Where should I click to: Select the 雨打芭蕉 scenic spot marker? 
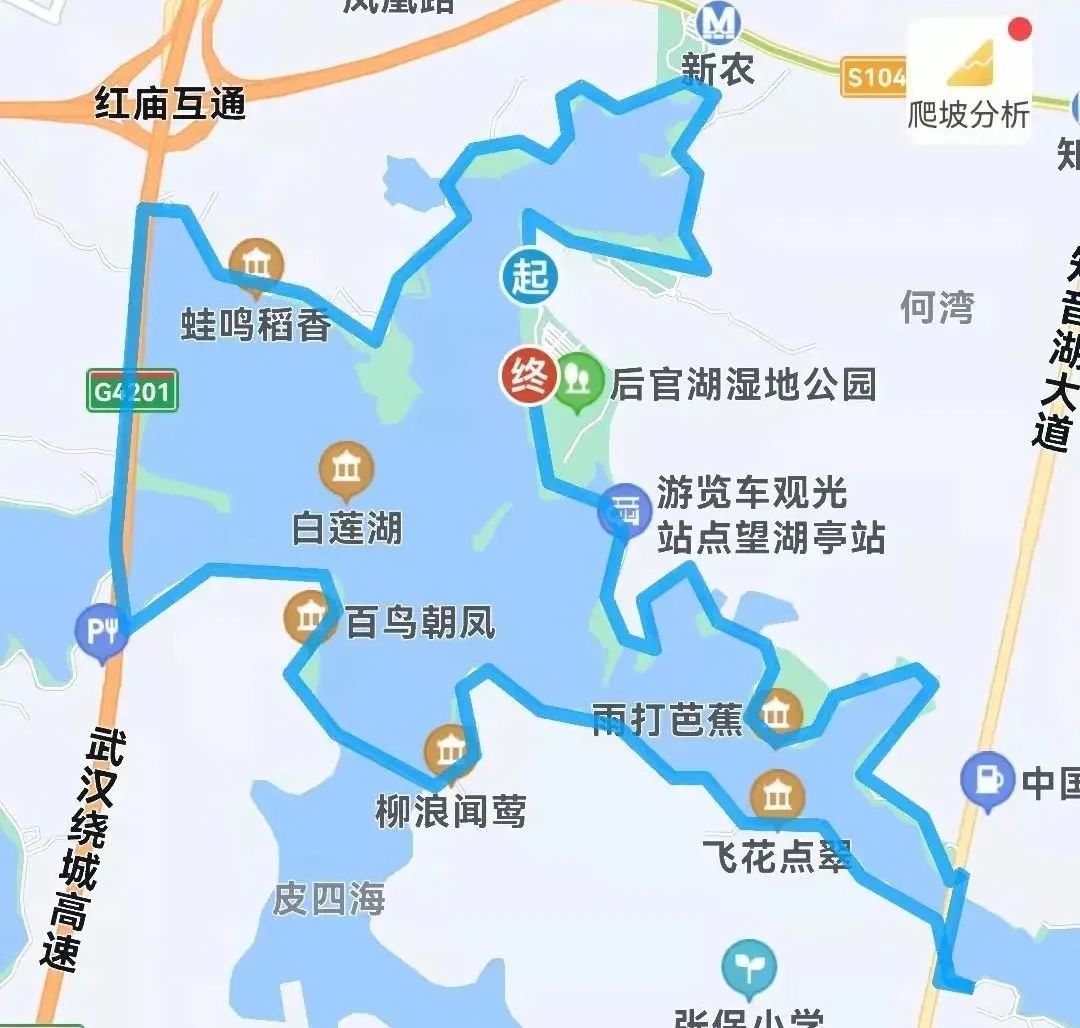tap(776, 714)
